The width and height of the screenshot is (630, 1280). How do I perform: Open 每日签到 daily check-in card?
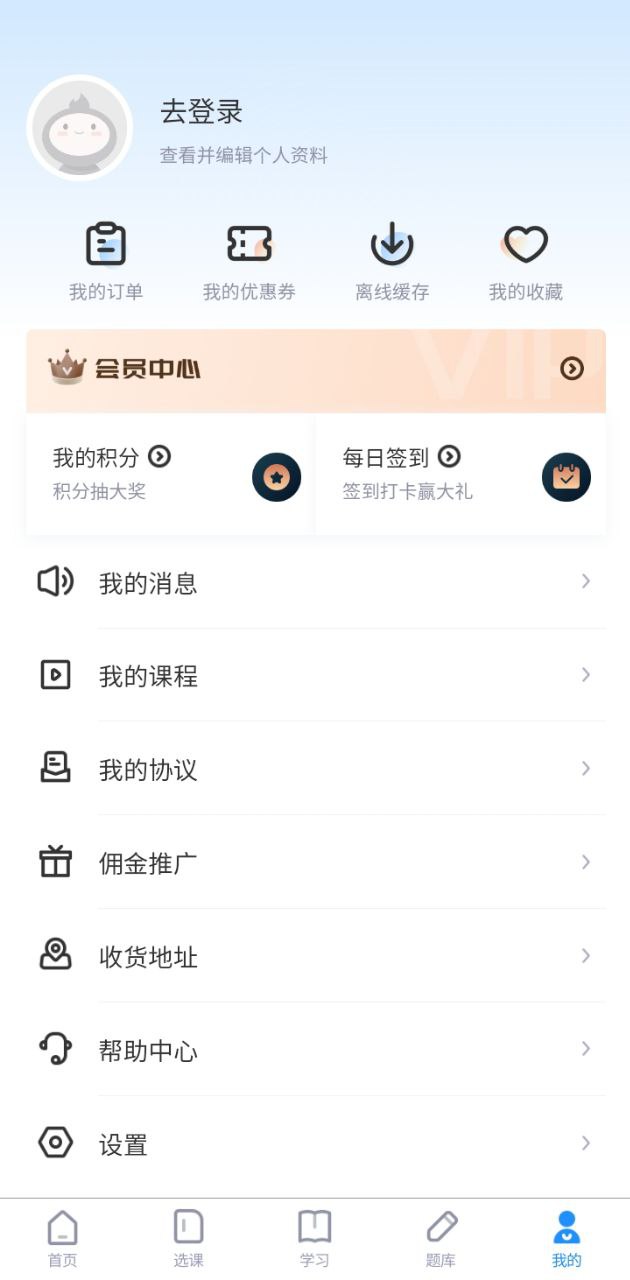[x=460, y=474]
